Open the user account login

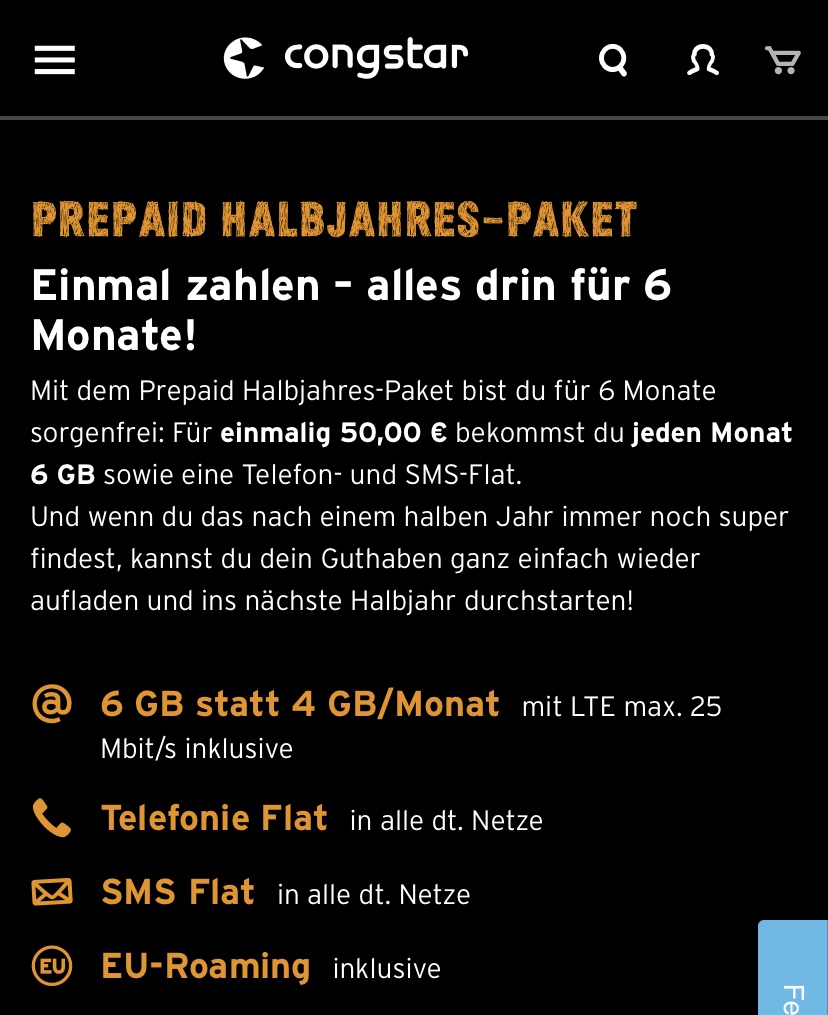(702, 60)
